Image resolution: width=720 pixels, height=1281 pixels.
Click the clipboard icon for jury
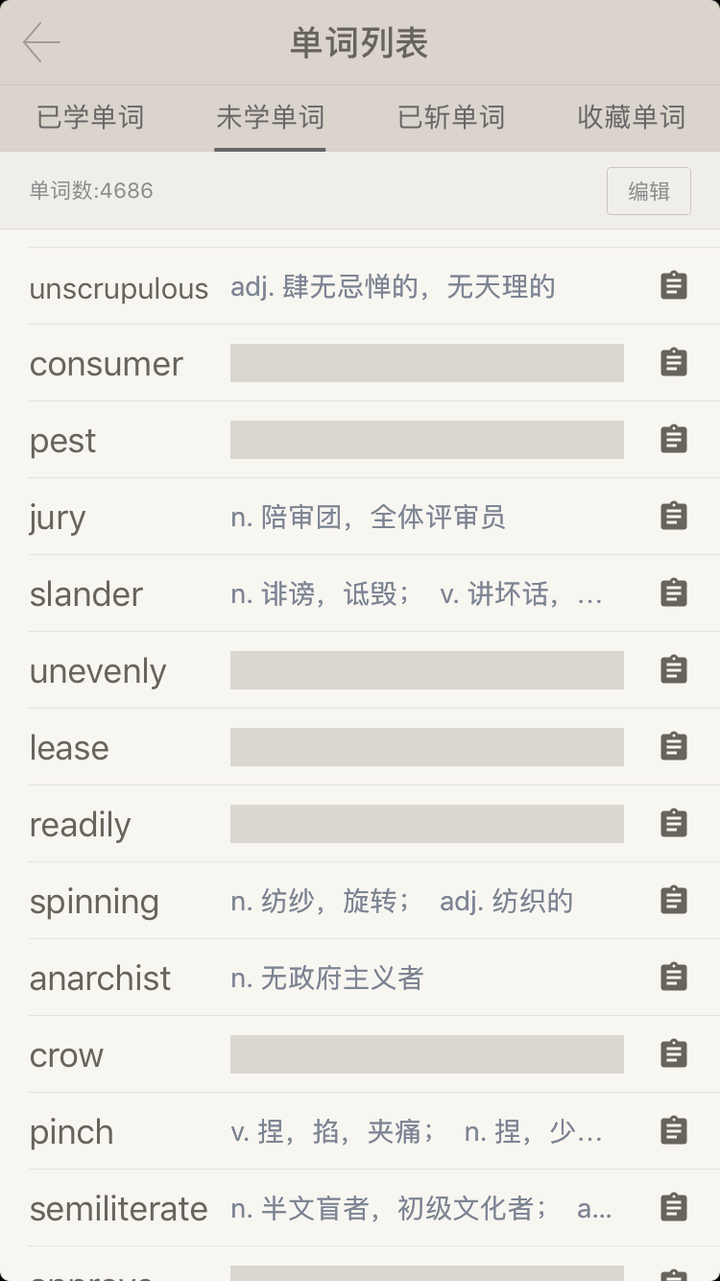coord(673,516)
